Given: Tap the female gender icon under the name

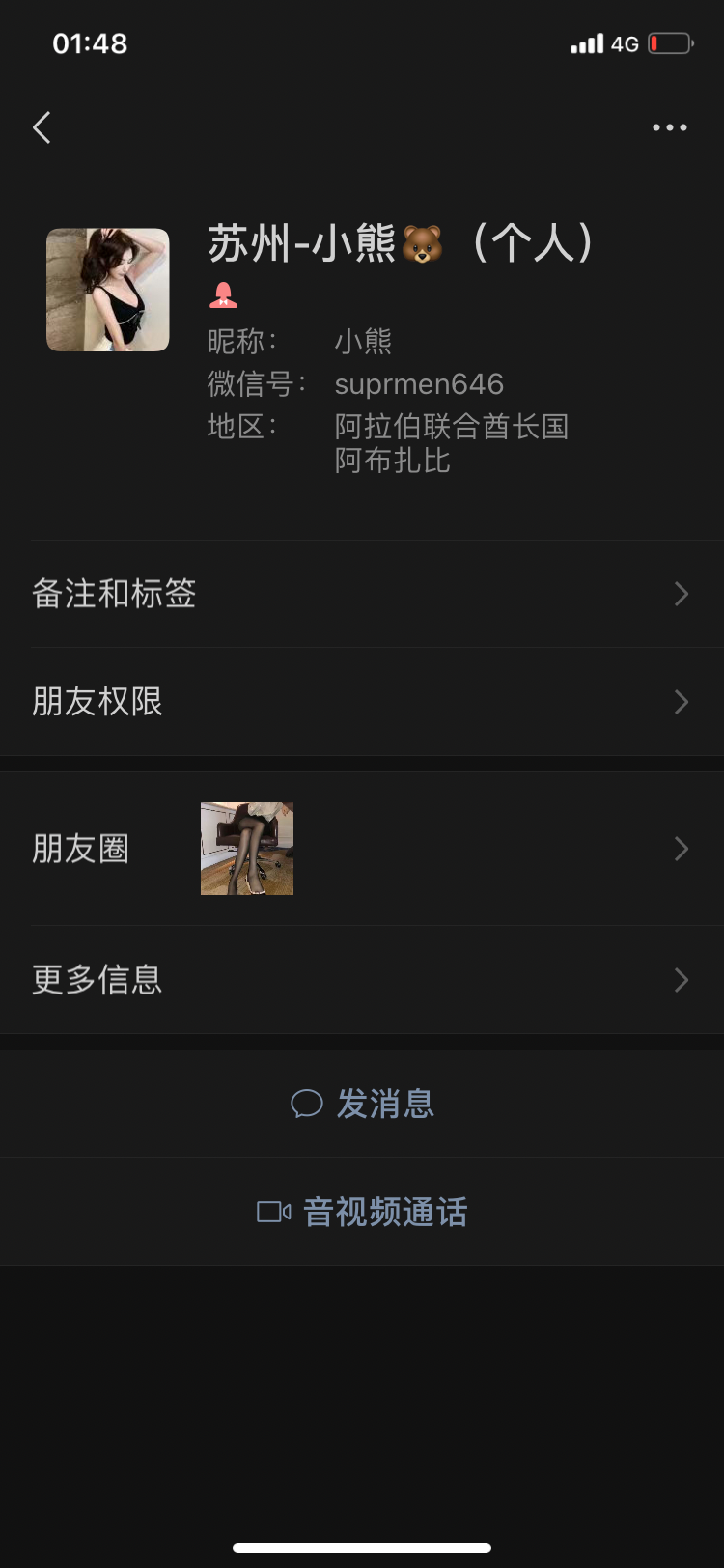Looking at the screenshot, I should click(224, 292).
